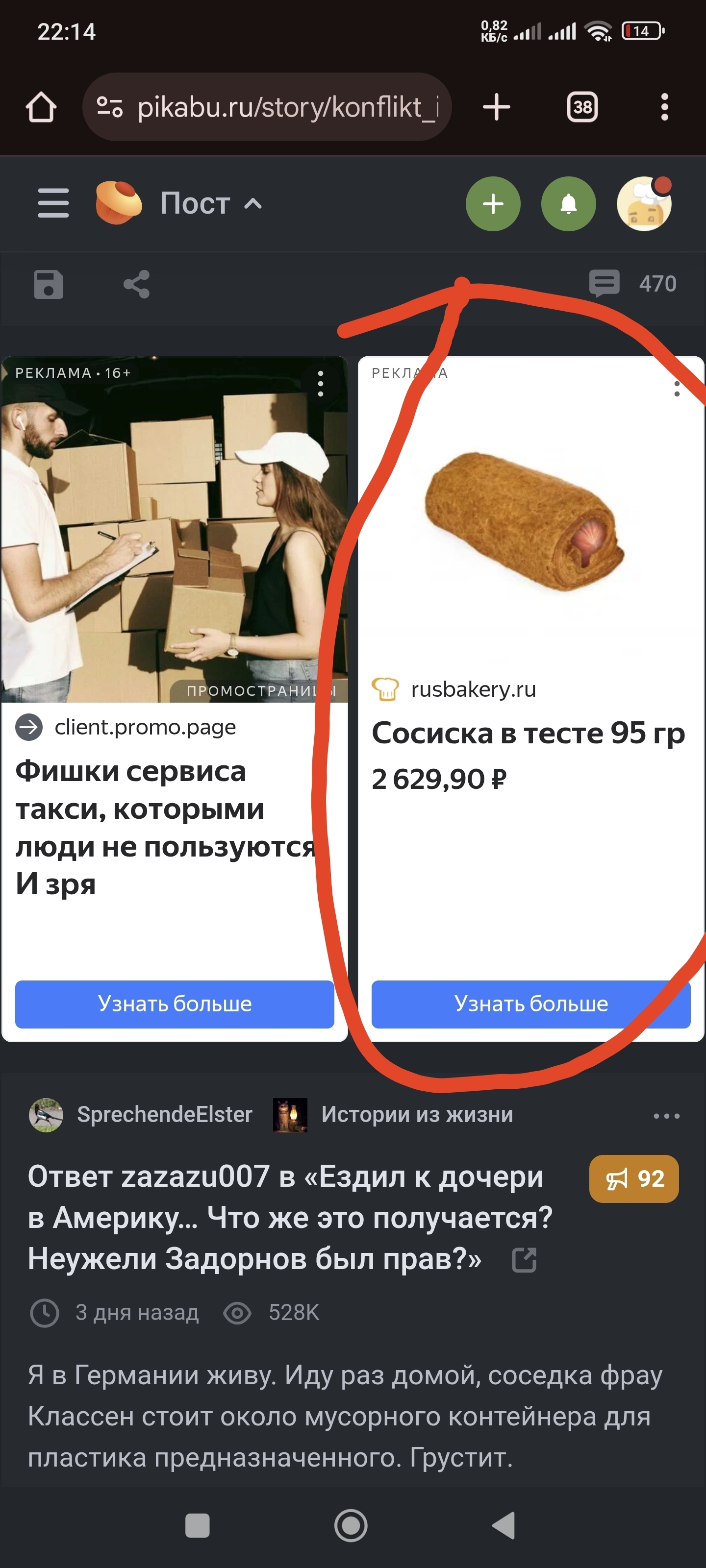Viewport: 706px width, 1568px height.
Task: Edit the pikabu.ru address bar
Action: (268, 107)
